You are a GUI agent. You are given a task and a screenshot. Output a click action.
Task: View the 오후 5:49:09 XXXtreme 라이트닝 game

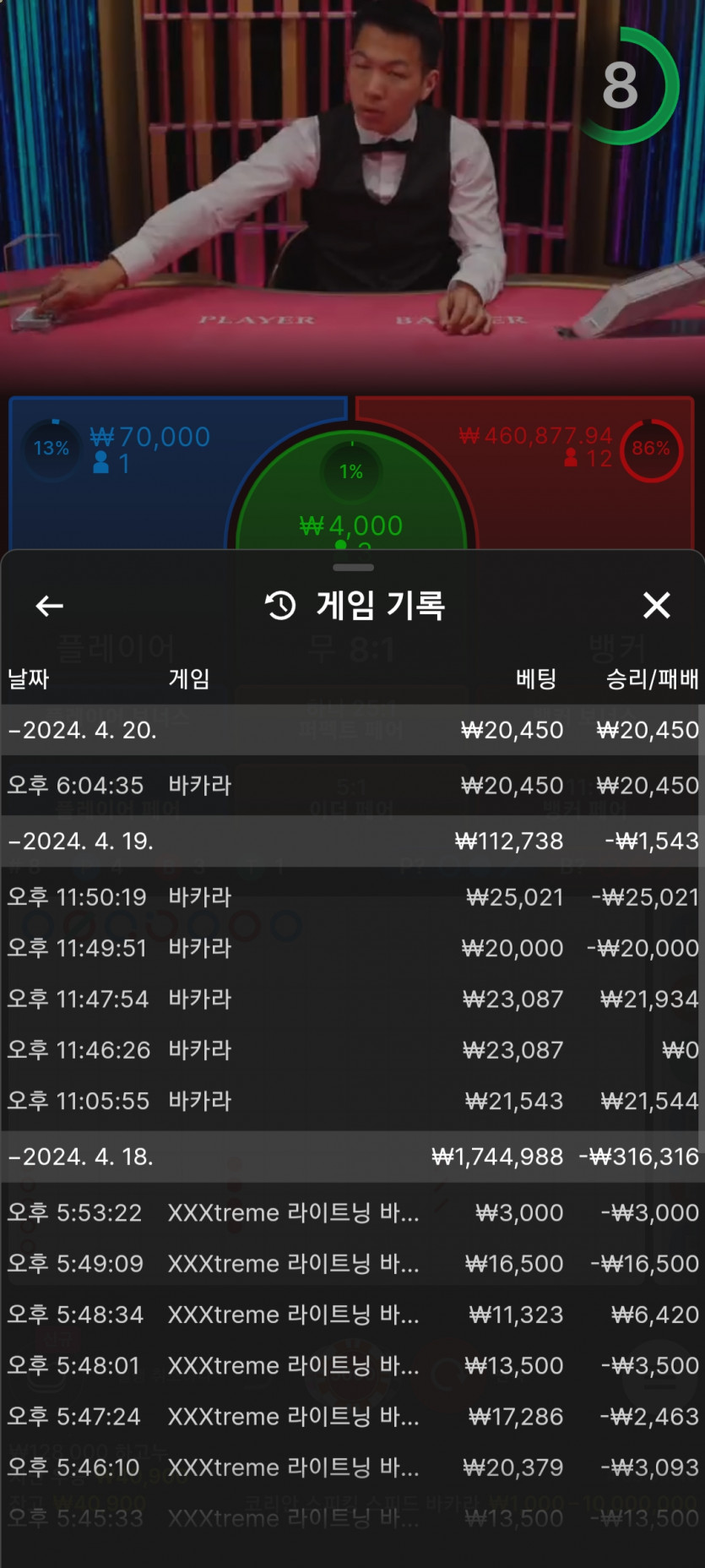coord(352,1264)
